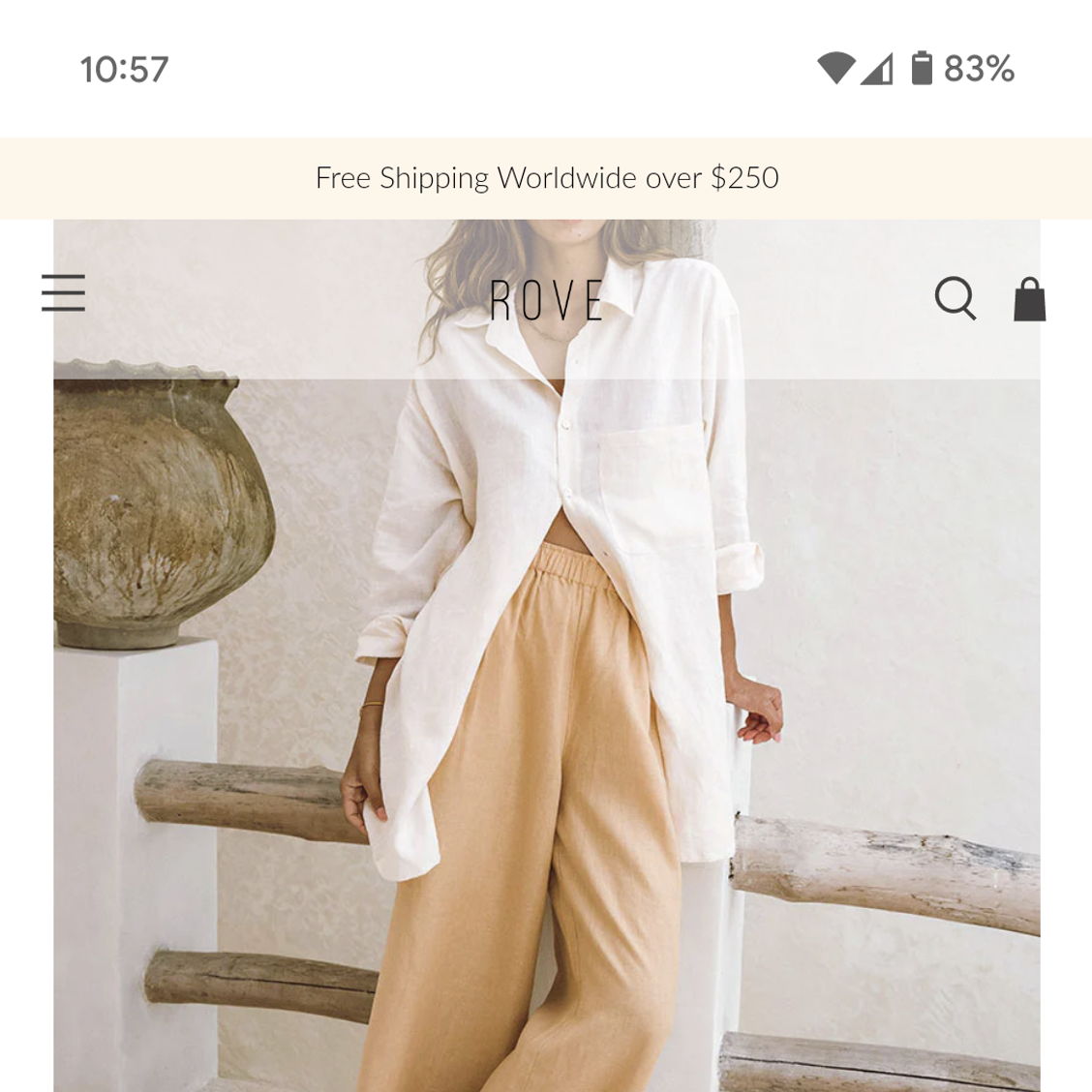Open the search icon
This screenshot has height=1092, width=1092.
click(955, 298)
